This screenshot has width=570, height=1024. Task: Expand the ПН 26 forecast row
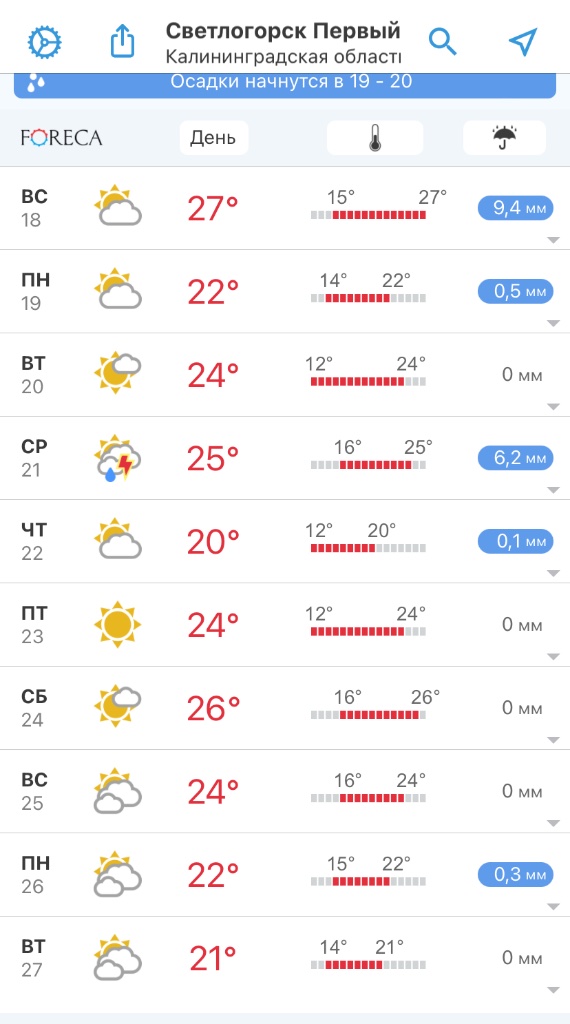tap(285, 875)
